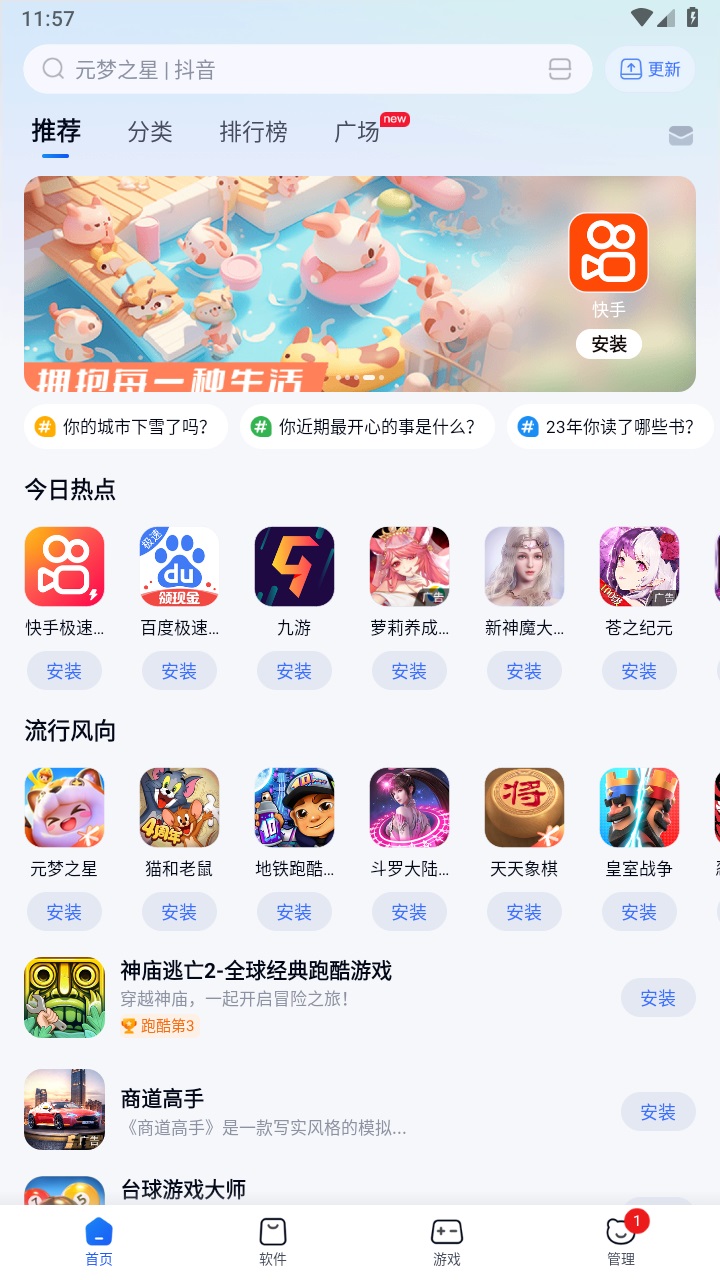This screenshot has width=720, height=1280.
Task: Switch to the 分类 tab
Action: coord(150,131)
